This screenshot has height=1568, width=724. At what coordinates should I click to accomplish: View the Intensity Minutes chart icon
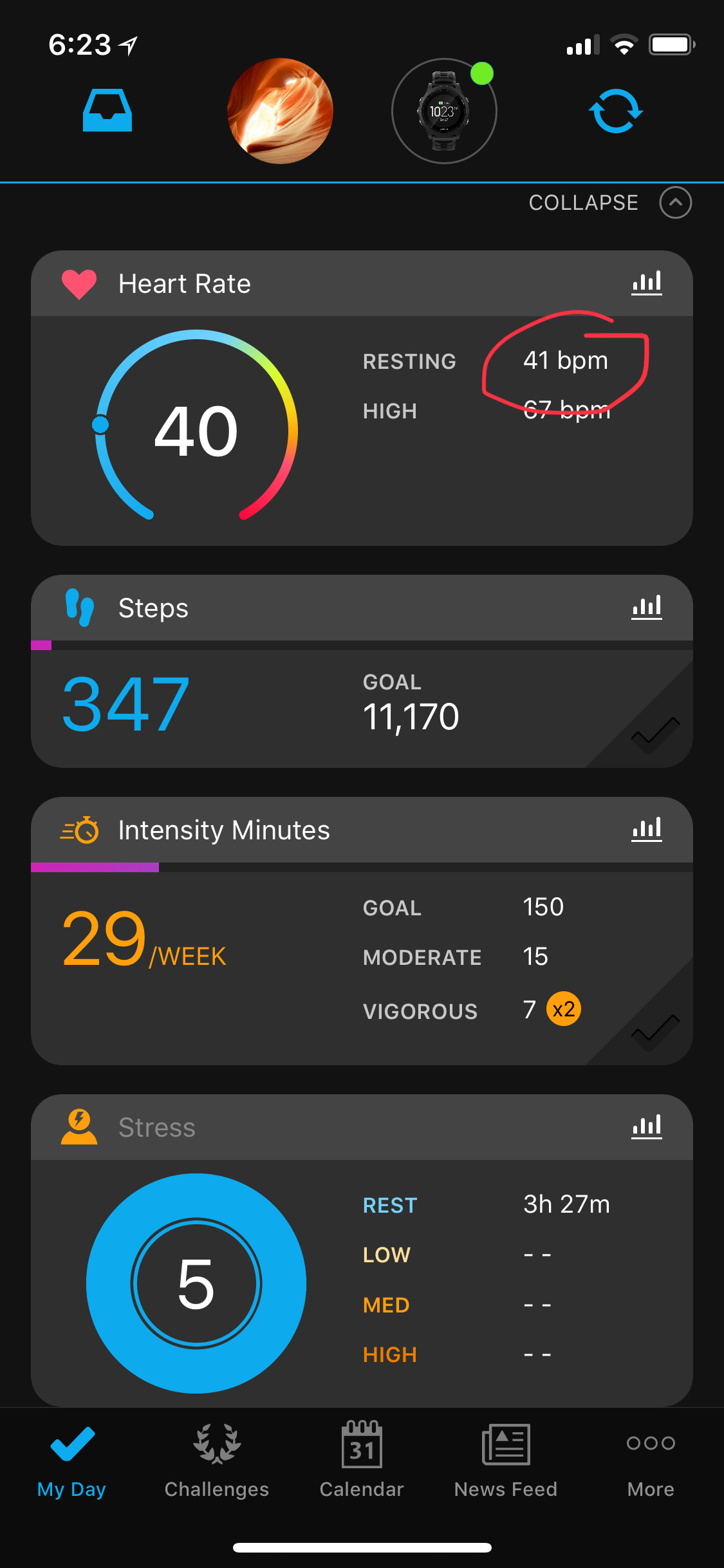click(x=647, y=830)
